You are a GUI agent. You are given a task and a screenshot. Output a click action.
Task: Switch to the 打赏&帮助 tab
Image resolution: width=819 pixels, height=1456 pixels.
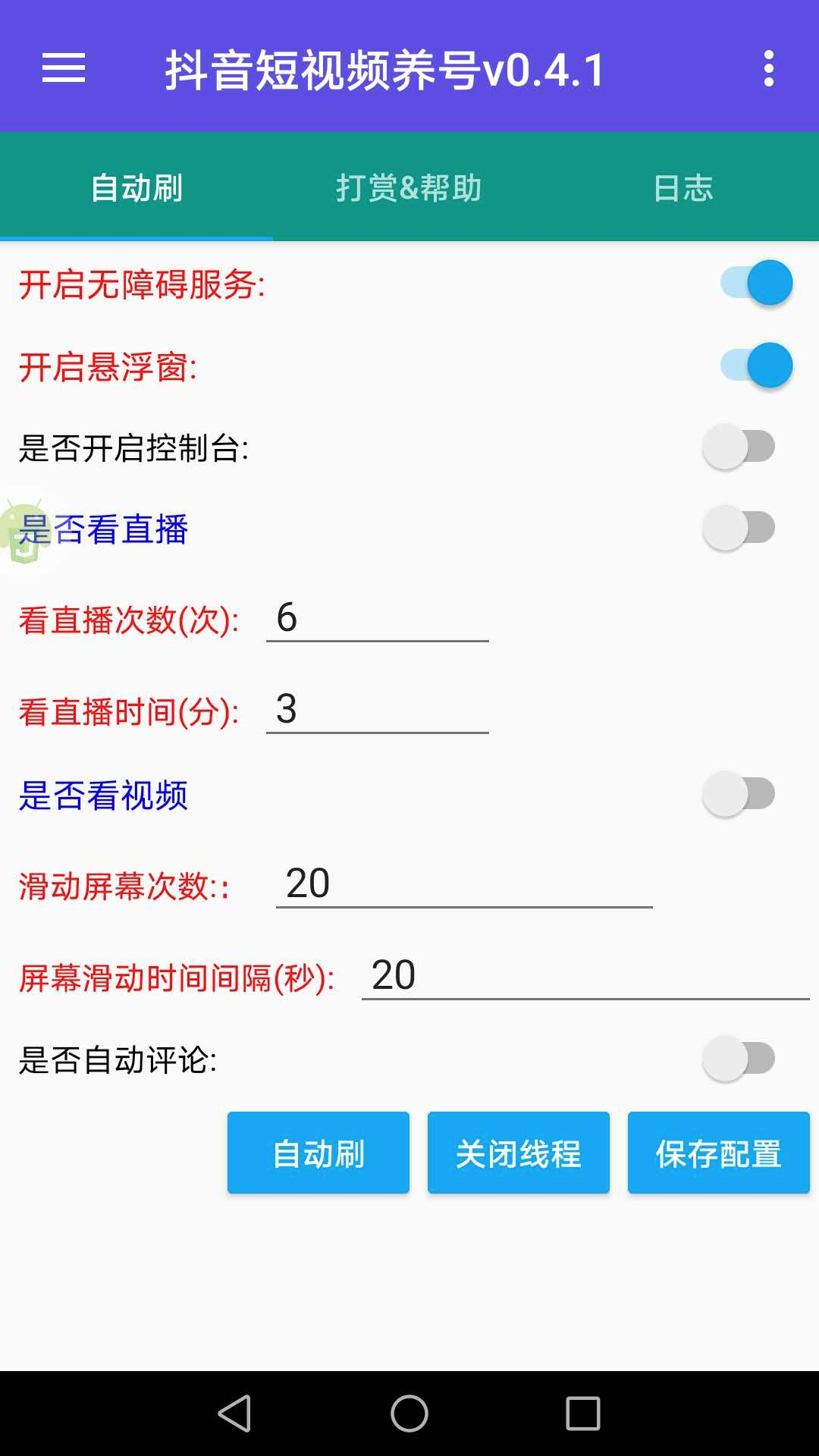pos(409,187)
